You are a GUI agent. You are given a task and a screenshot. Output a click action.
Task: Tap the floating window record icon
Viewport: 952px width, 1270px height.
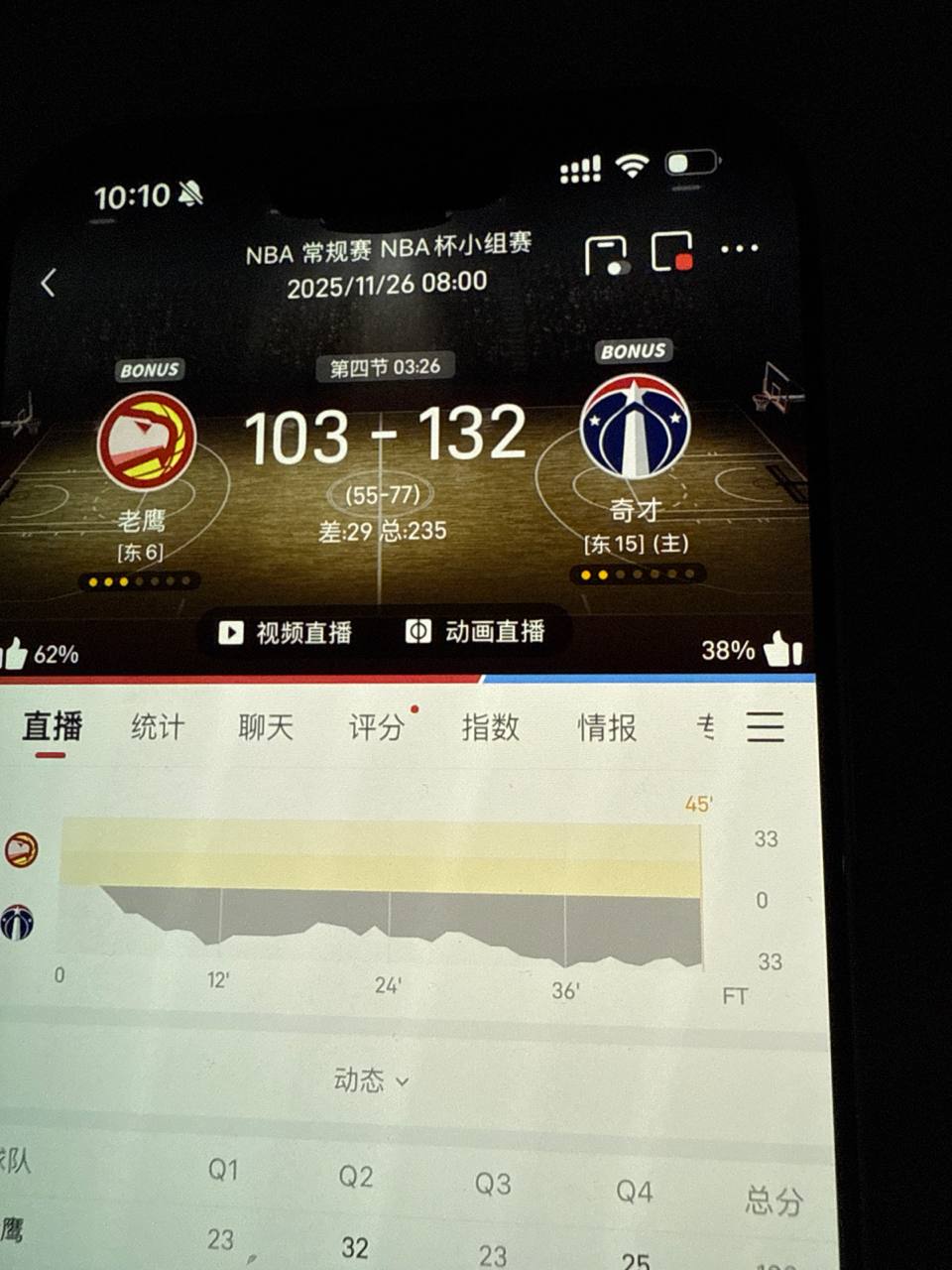click(672, 252)
